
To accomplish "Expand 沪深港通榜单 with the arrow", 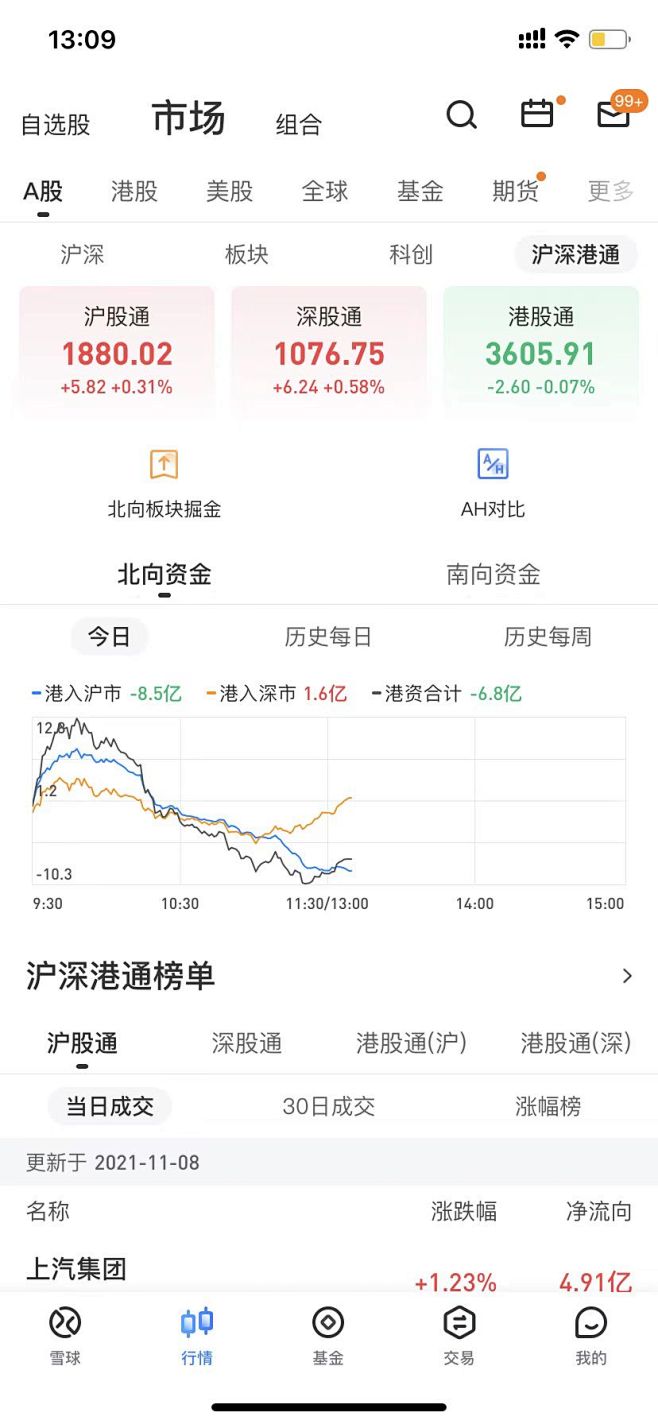I will click(x=628, y=976).
